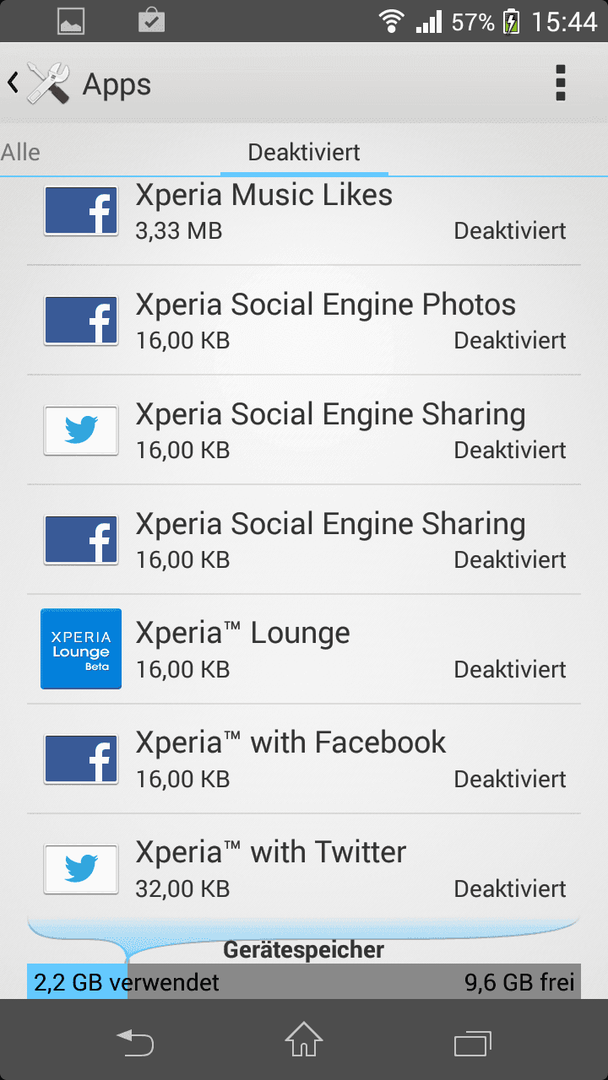Screen dimensions: 608x1080
Task: Open Xperia™ with Facebook app details
Action: click(304, 758)
